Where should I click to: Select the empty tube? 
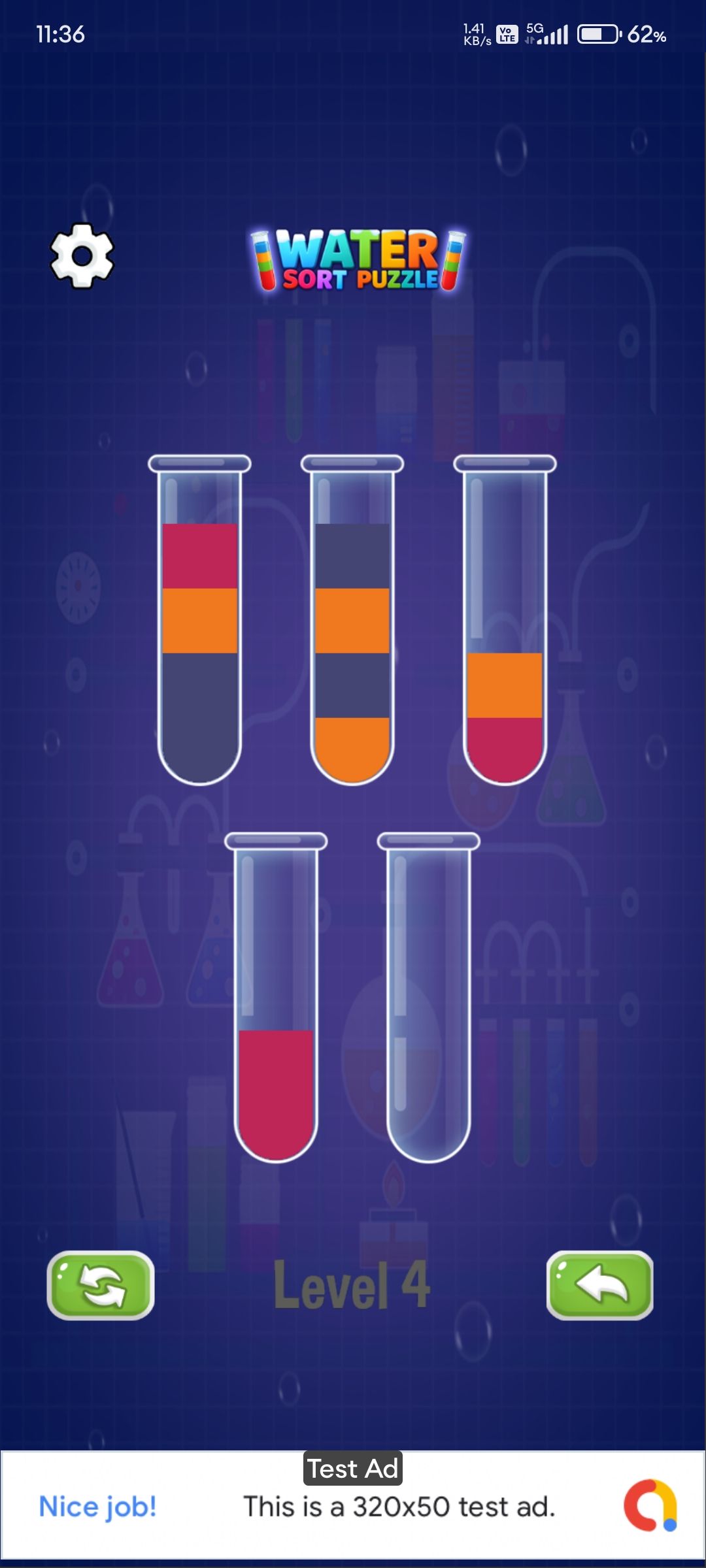pos(428,998)
